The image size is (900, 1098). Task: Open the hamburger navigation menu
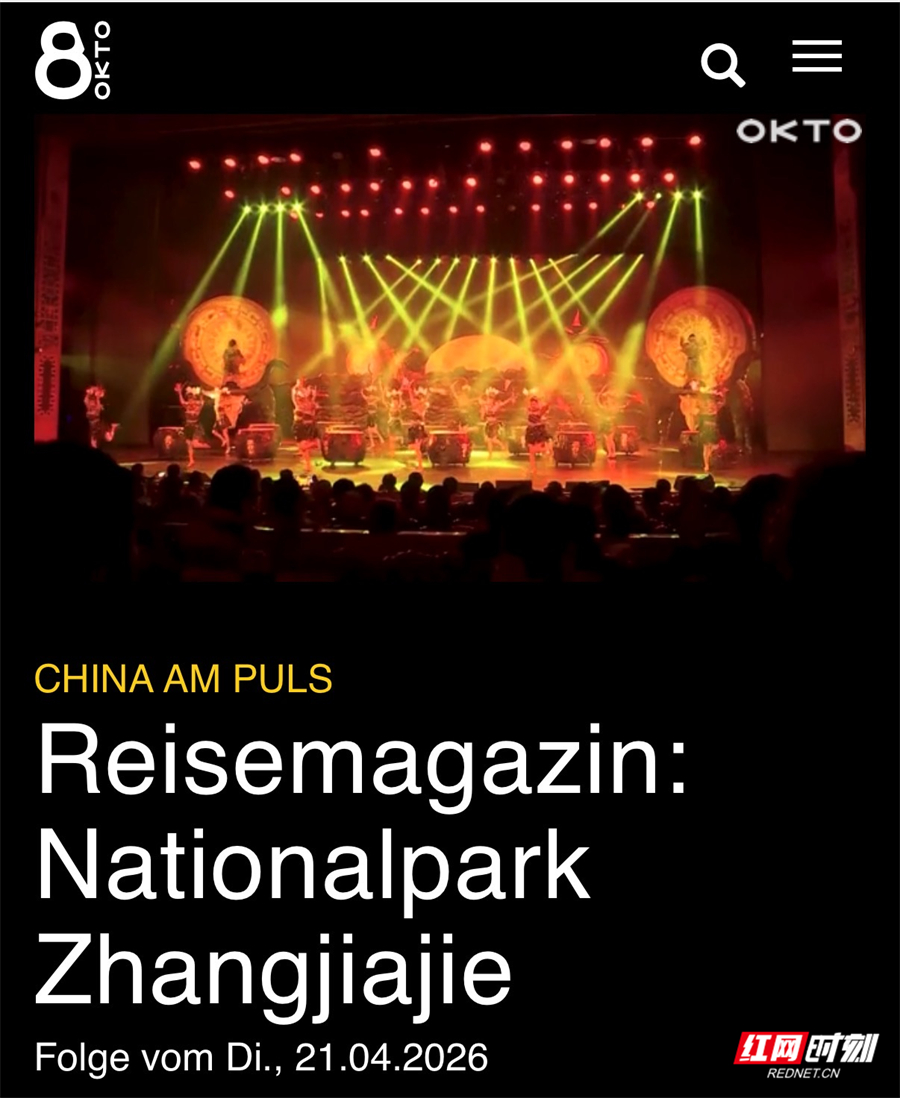pos(817,56)
